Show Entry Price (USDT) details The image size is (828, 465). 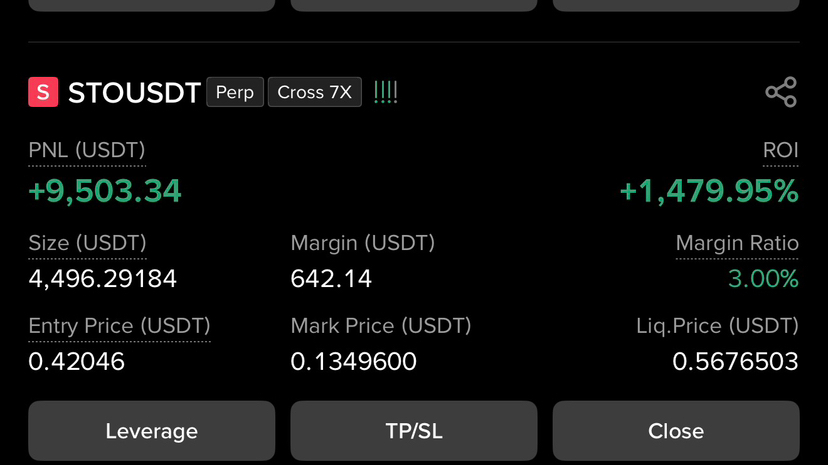coord(119,326)
